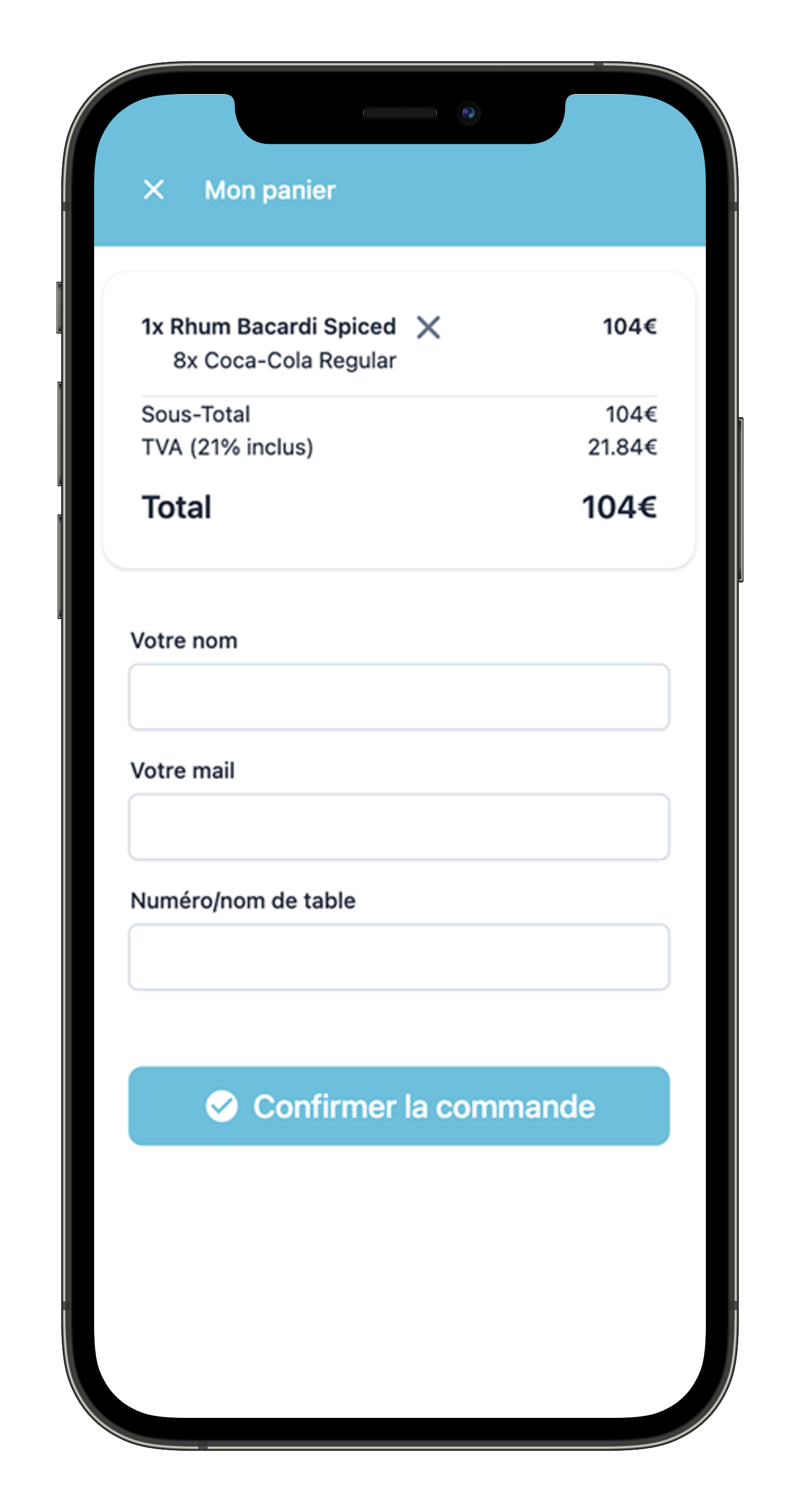800x1512 pixels.
Task: Confirm the order with Confirmer la commande
Action: coord(398,1106)
